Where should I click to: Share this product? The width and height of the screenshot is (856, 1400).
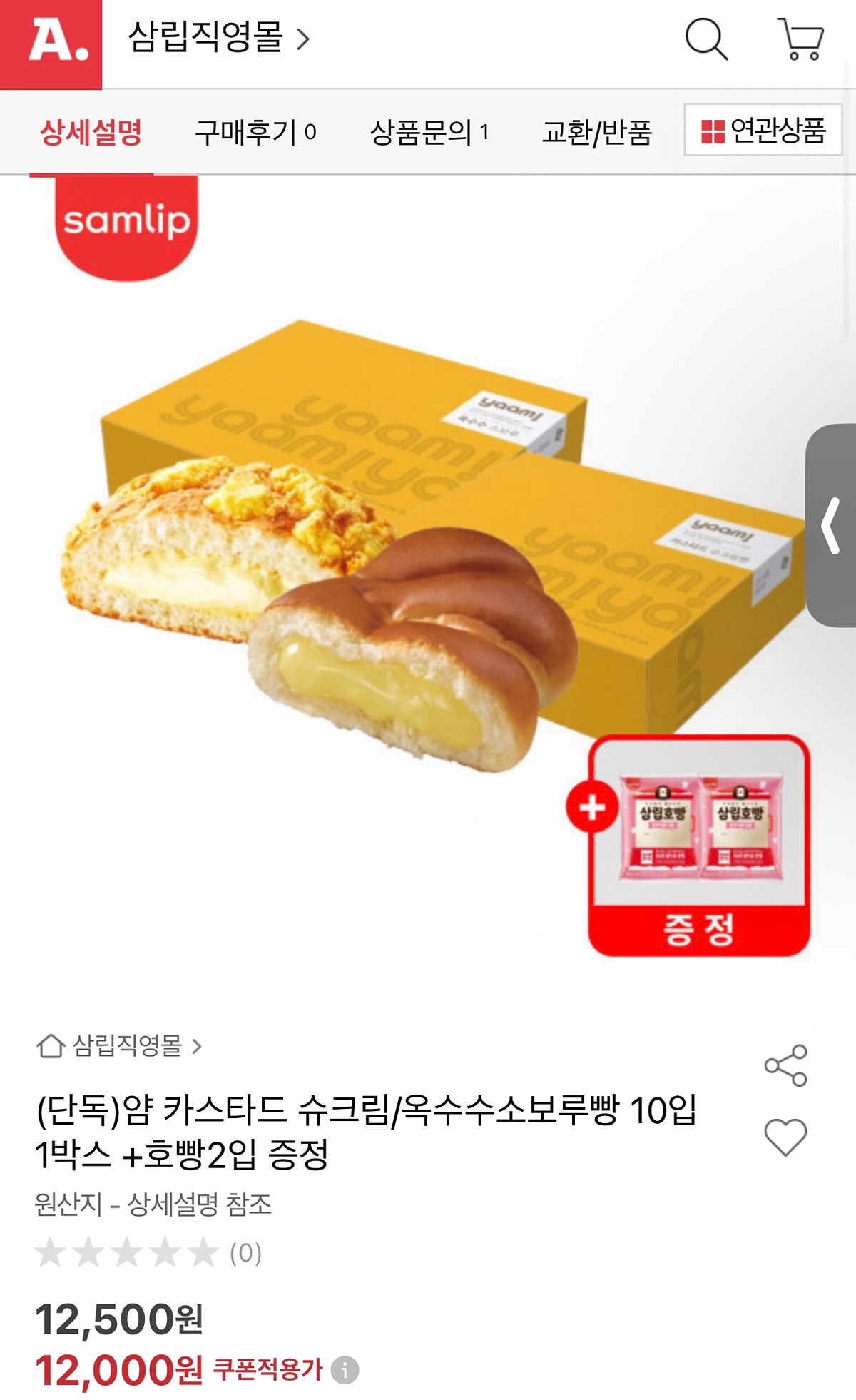(x=785, y=1065)
